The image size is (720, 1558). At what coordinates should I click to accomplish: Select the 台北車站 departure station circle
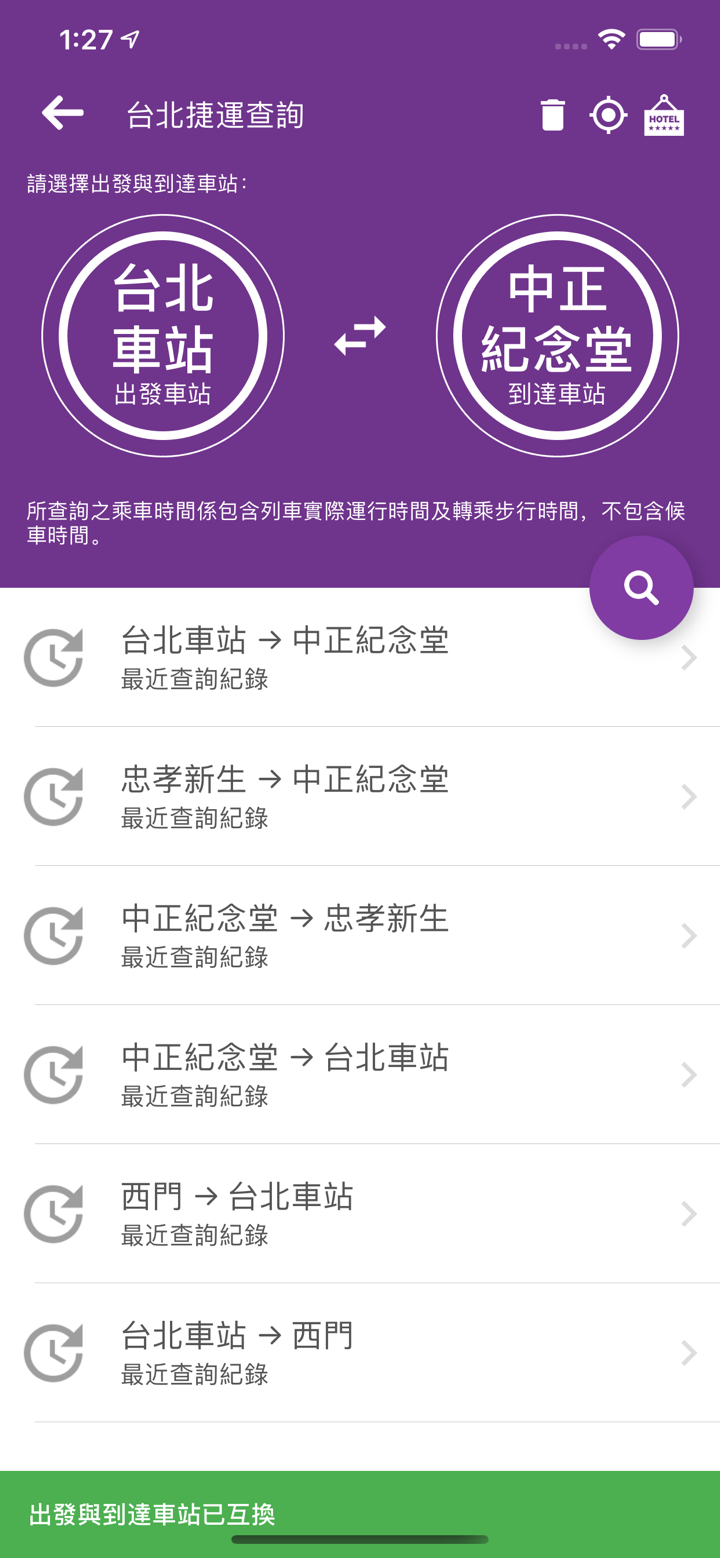point(162,334)
